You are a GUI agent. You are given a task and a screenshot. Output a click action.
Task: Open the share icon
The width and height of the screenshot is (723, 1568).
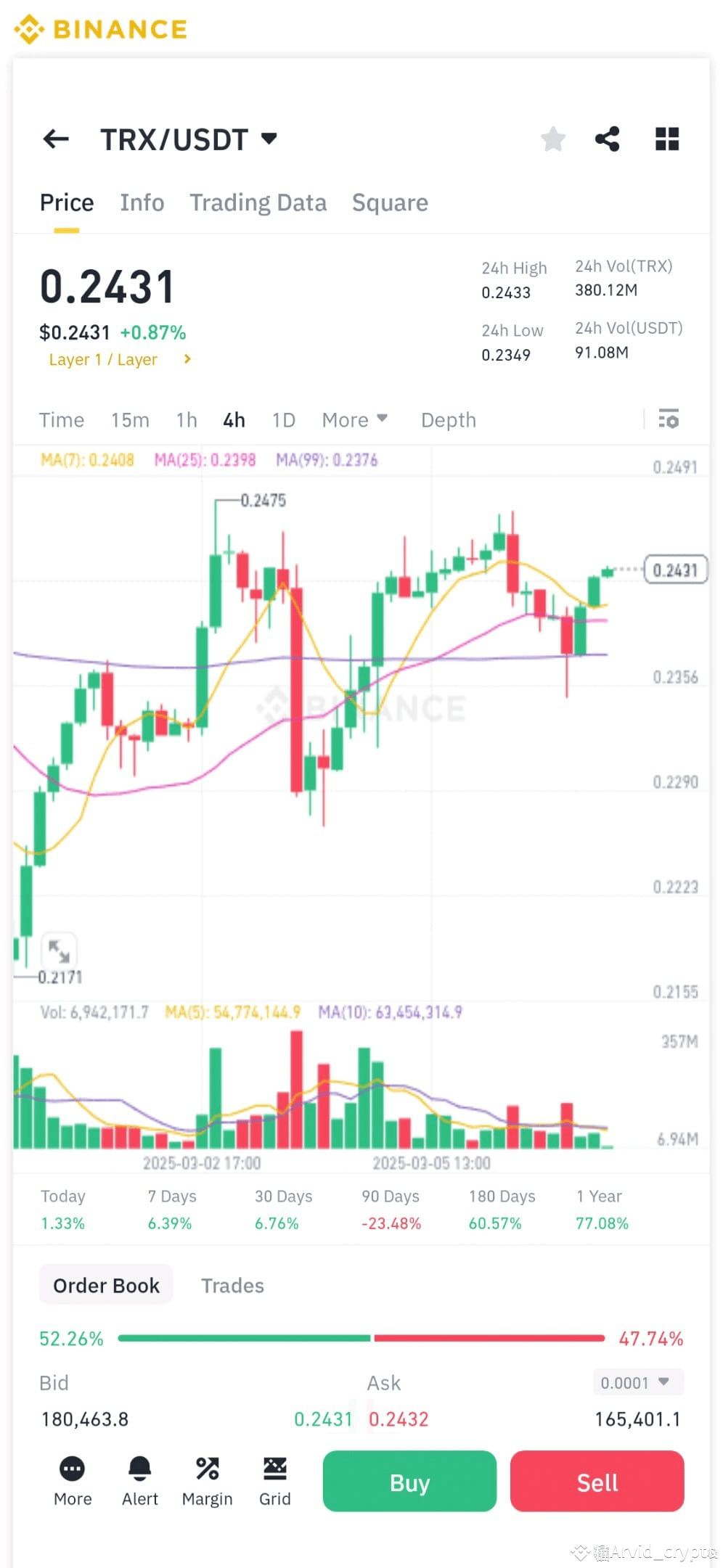[608, 139]
